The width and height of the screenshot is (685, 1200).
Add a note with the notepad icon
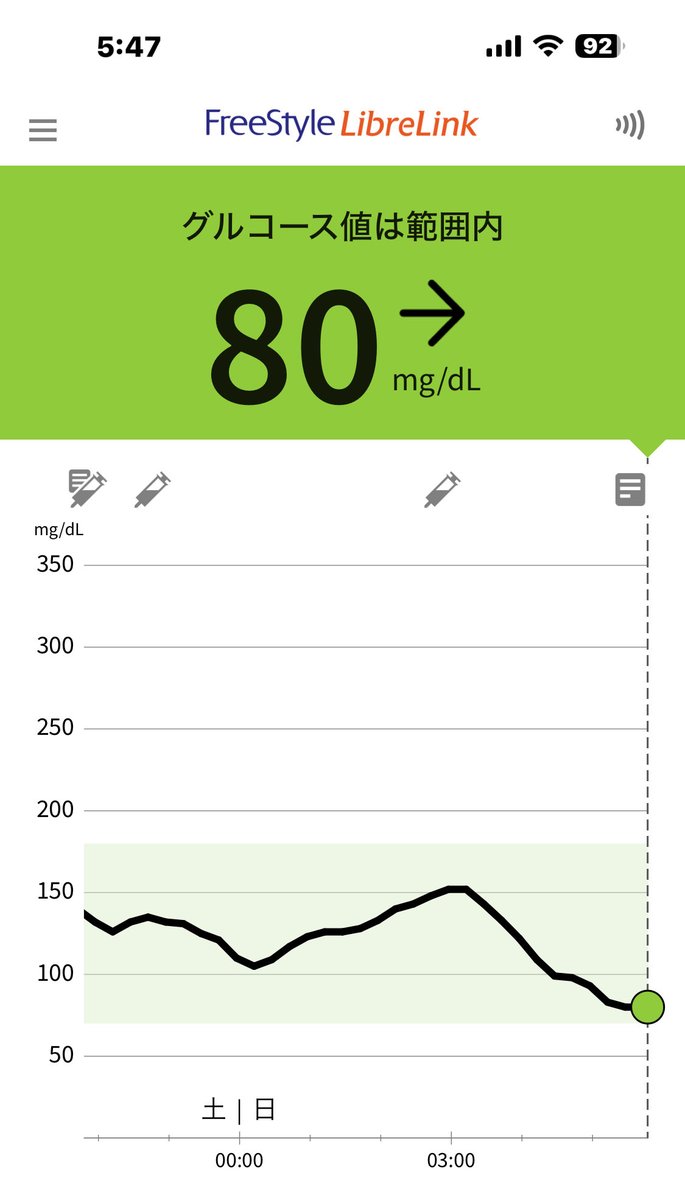pos(629,490)
